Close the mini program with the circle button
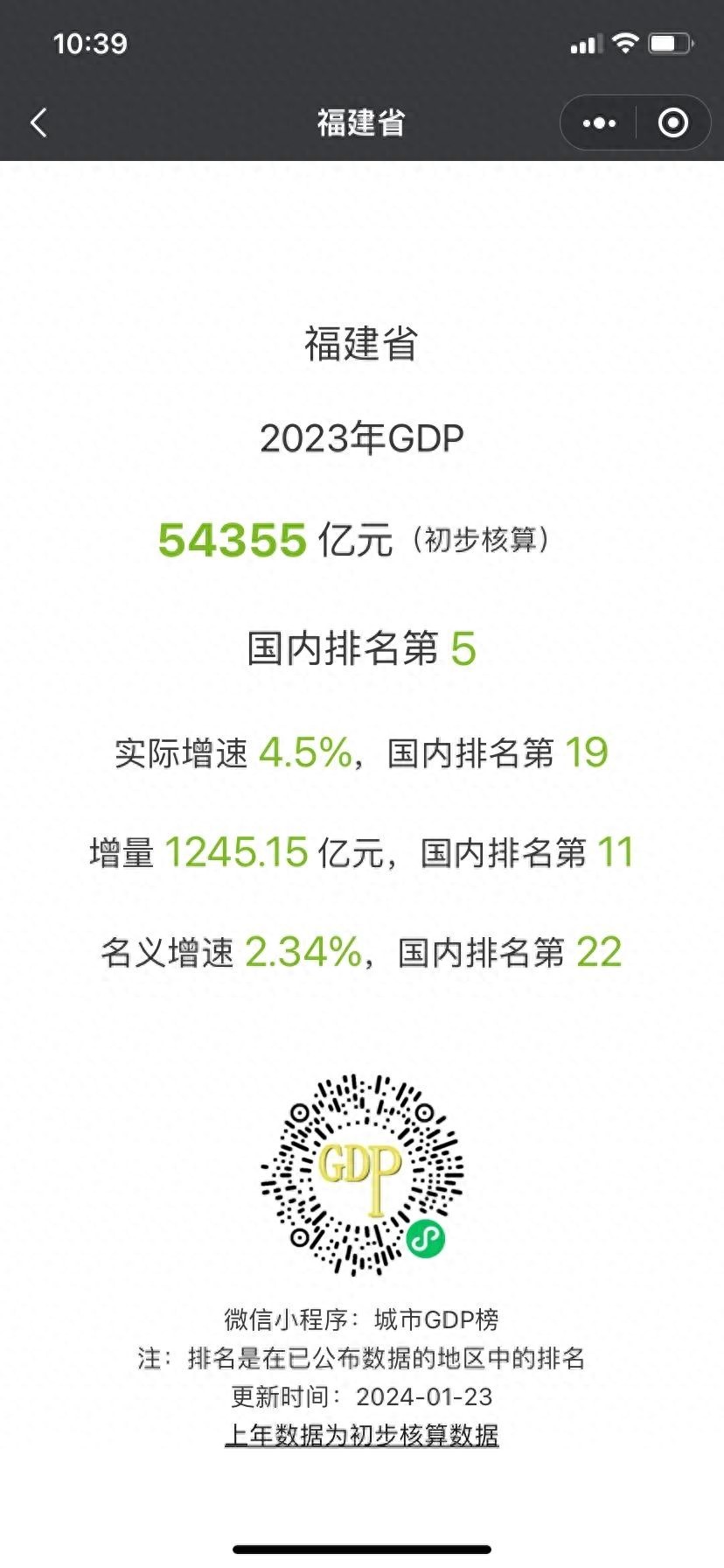This screenshot has height=1568, width=724. (672, 123)
